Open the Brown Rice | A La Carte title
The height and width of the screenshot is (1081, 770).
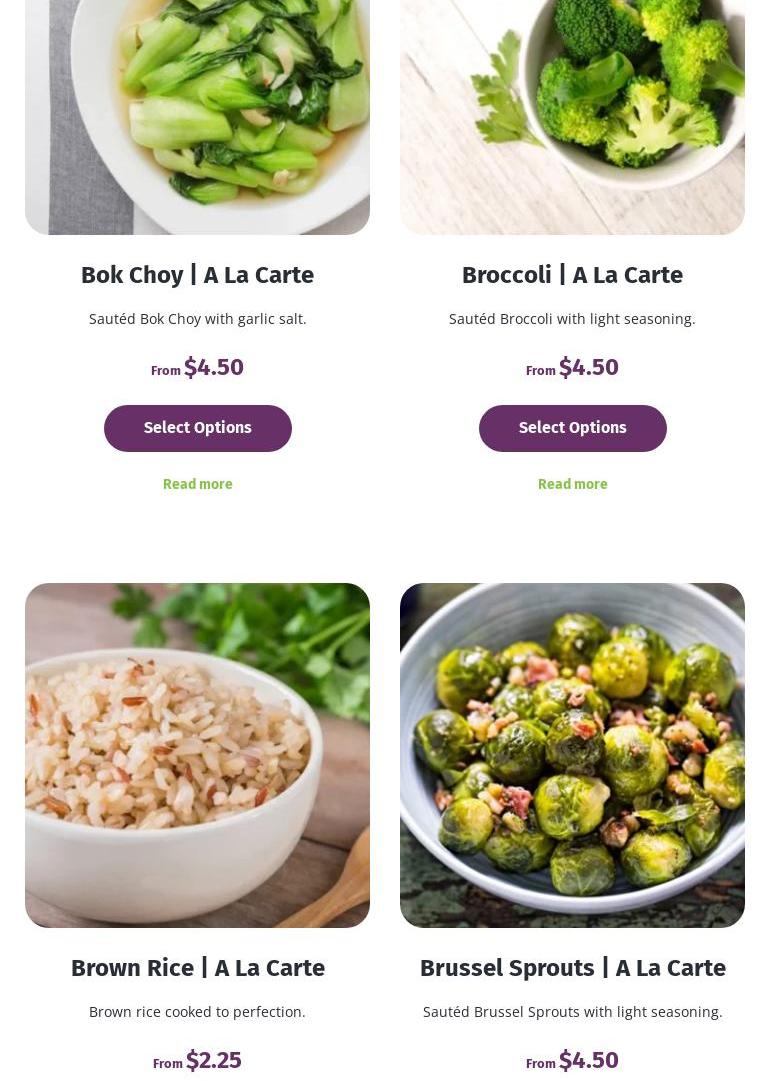(197, 968)
